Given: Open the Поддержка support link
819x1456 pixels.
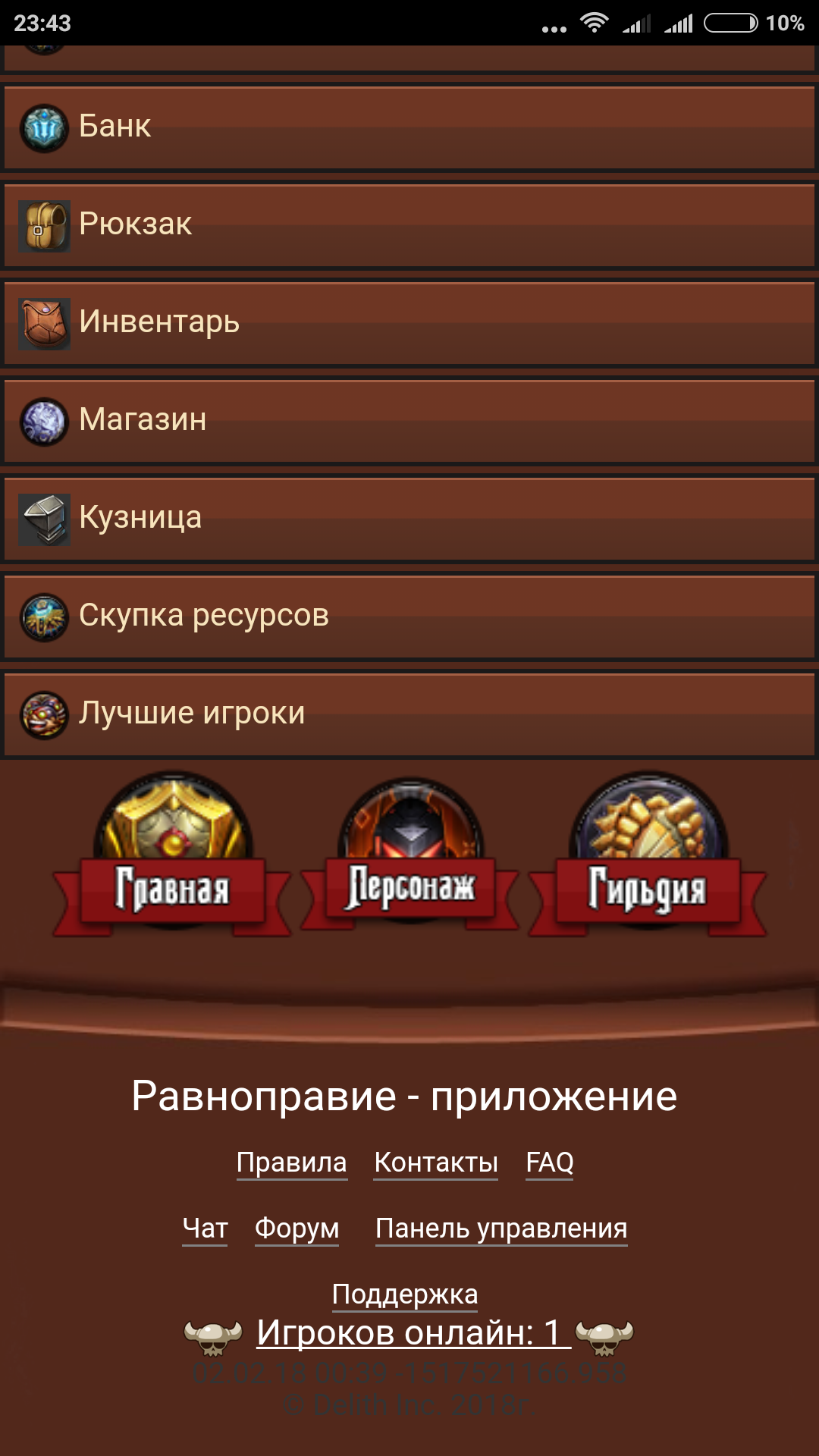Looking at the screenshot, I should [x=405, y=1294].
